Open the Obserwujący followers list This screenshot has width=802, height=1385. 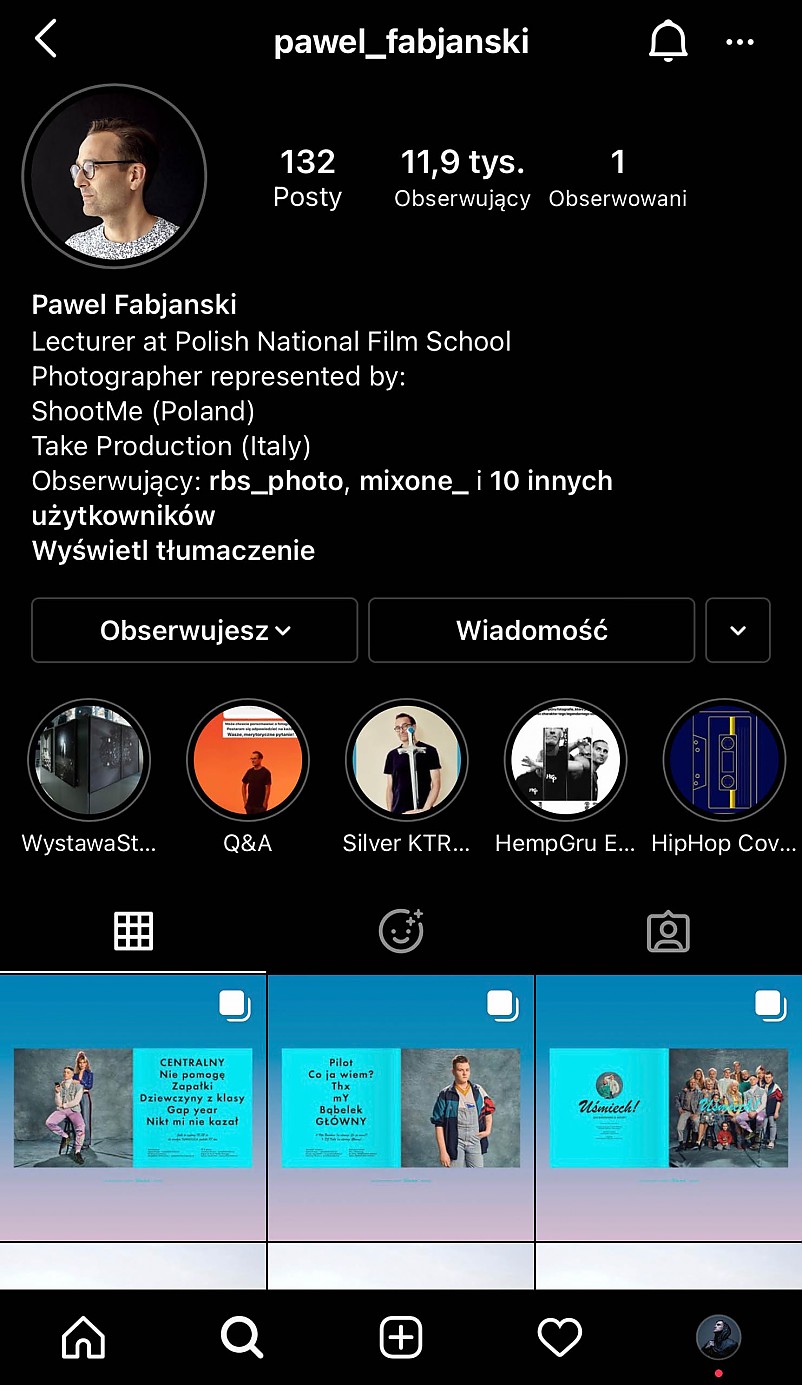[462, 177]
